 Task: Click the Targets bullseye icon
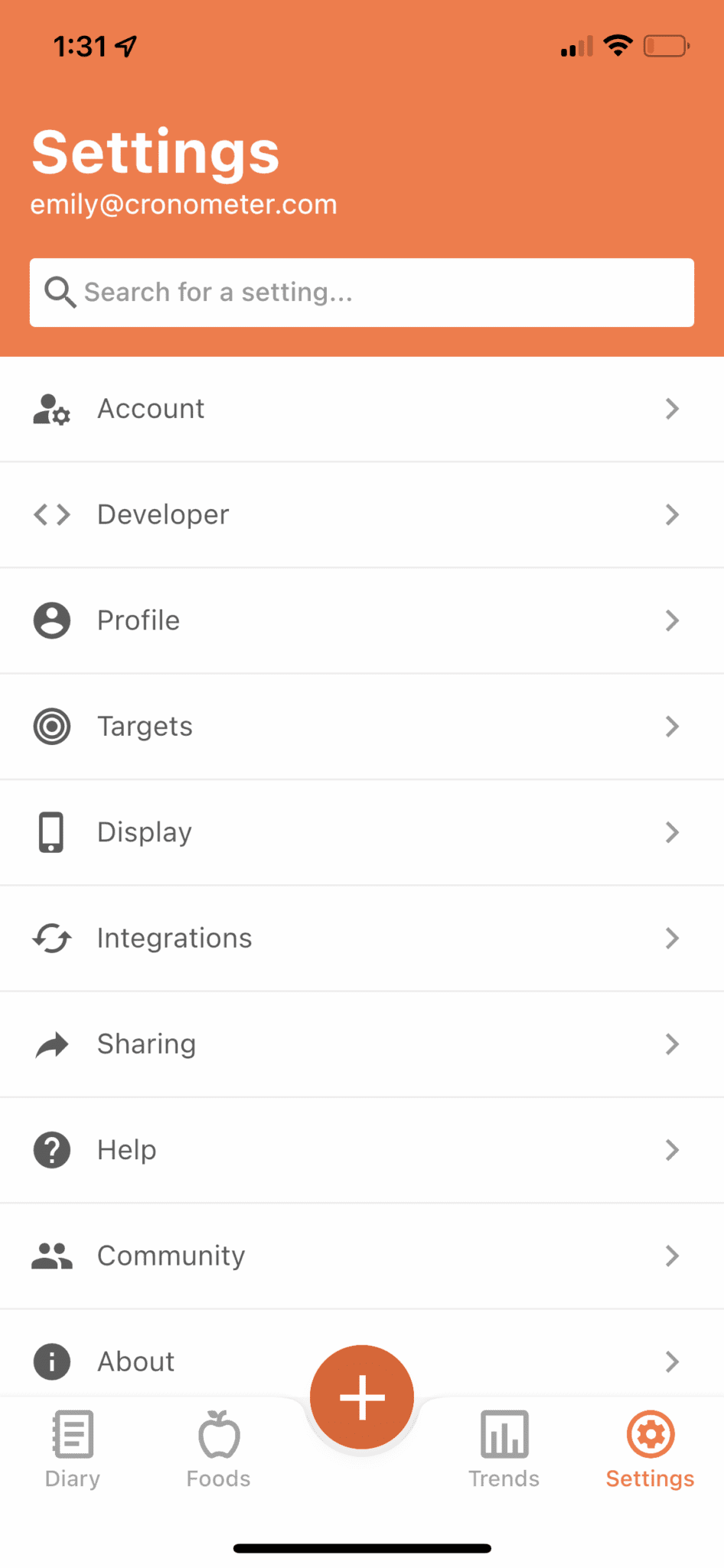[51, 727]
